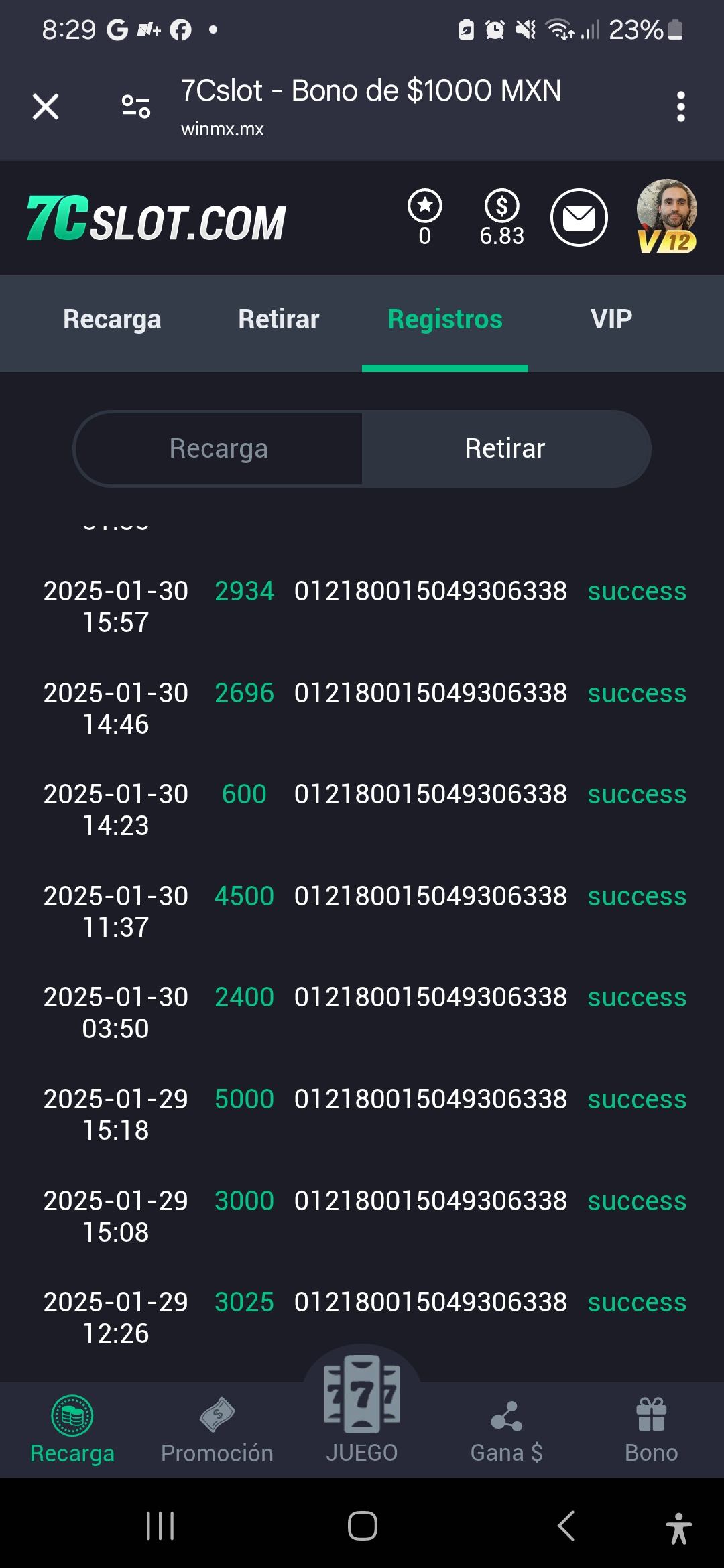This screenshot has width=724, height=1568.
Task: Select the Retirar menu item
Action: pos(279,320)
